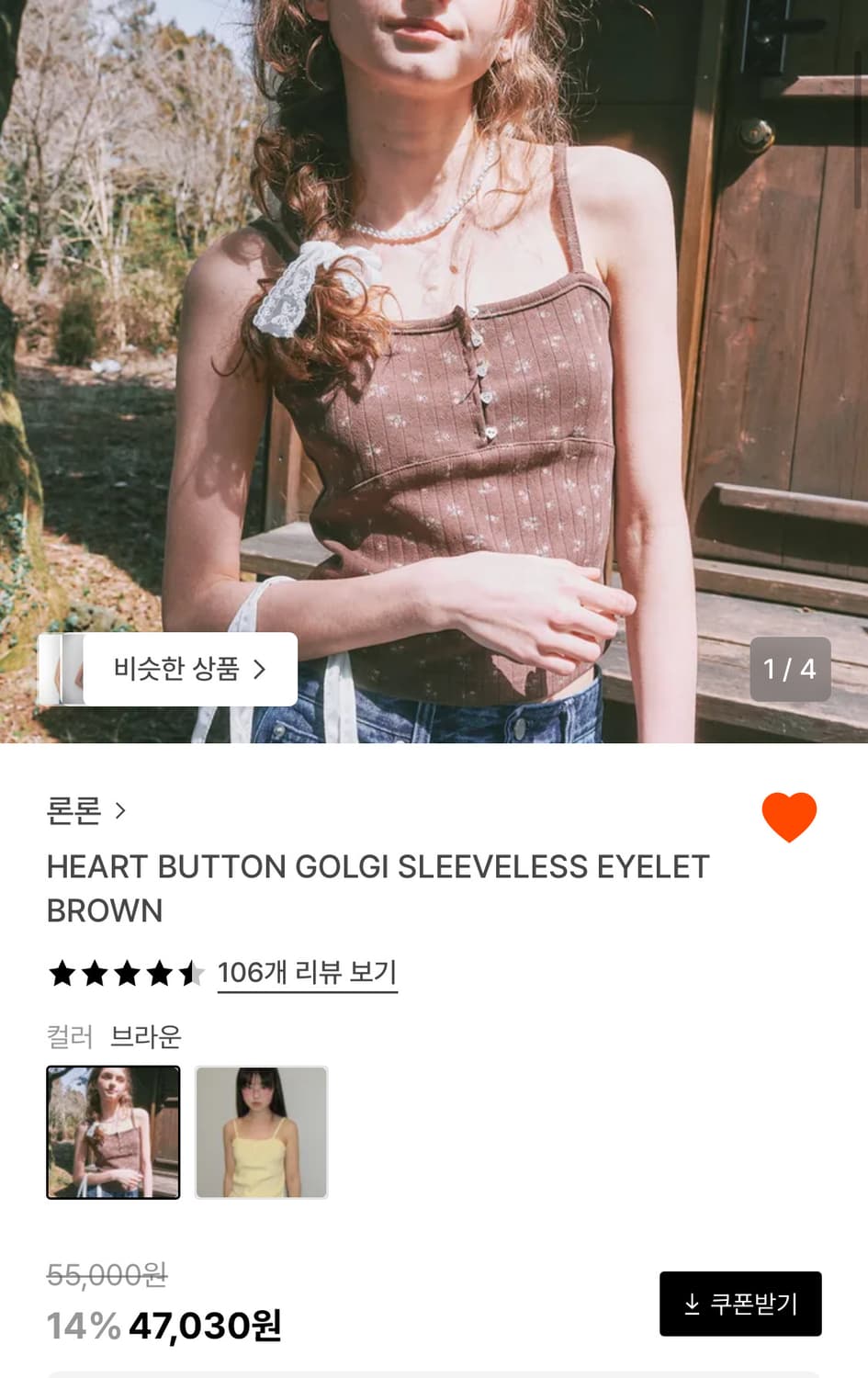Switch to the yellow color variant

point(262,1132)
